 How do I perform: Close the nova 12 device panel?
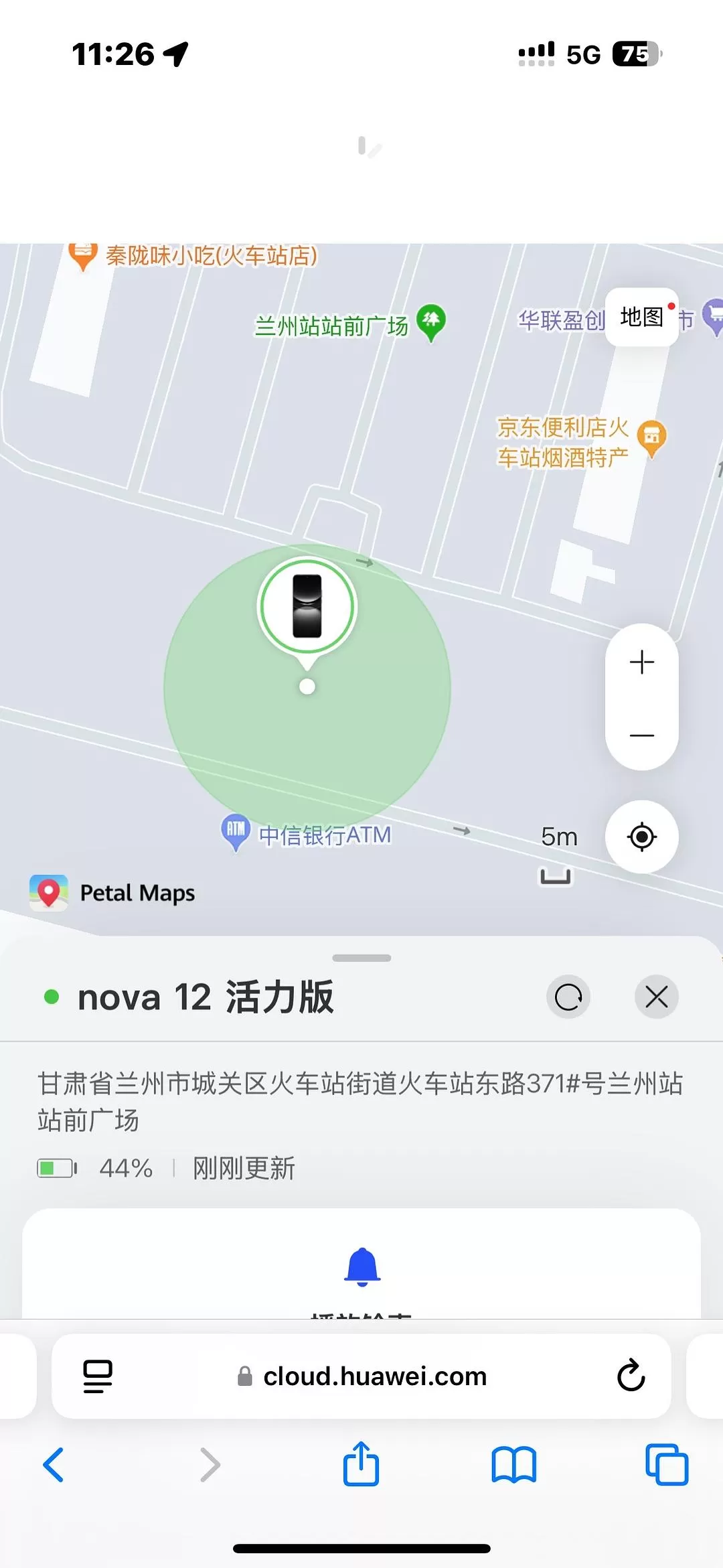(656, 997)
